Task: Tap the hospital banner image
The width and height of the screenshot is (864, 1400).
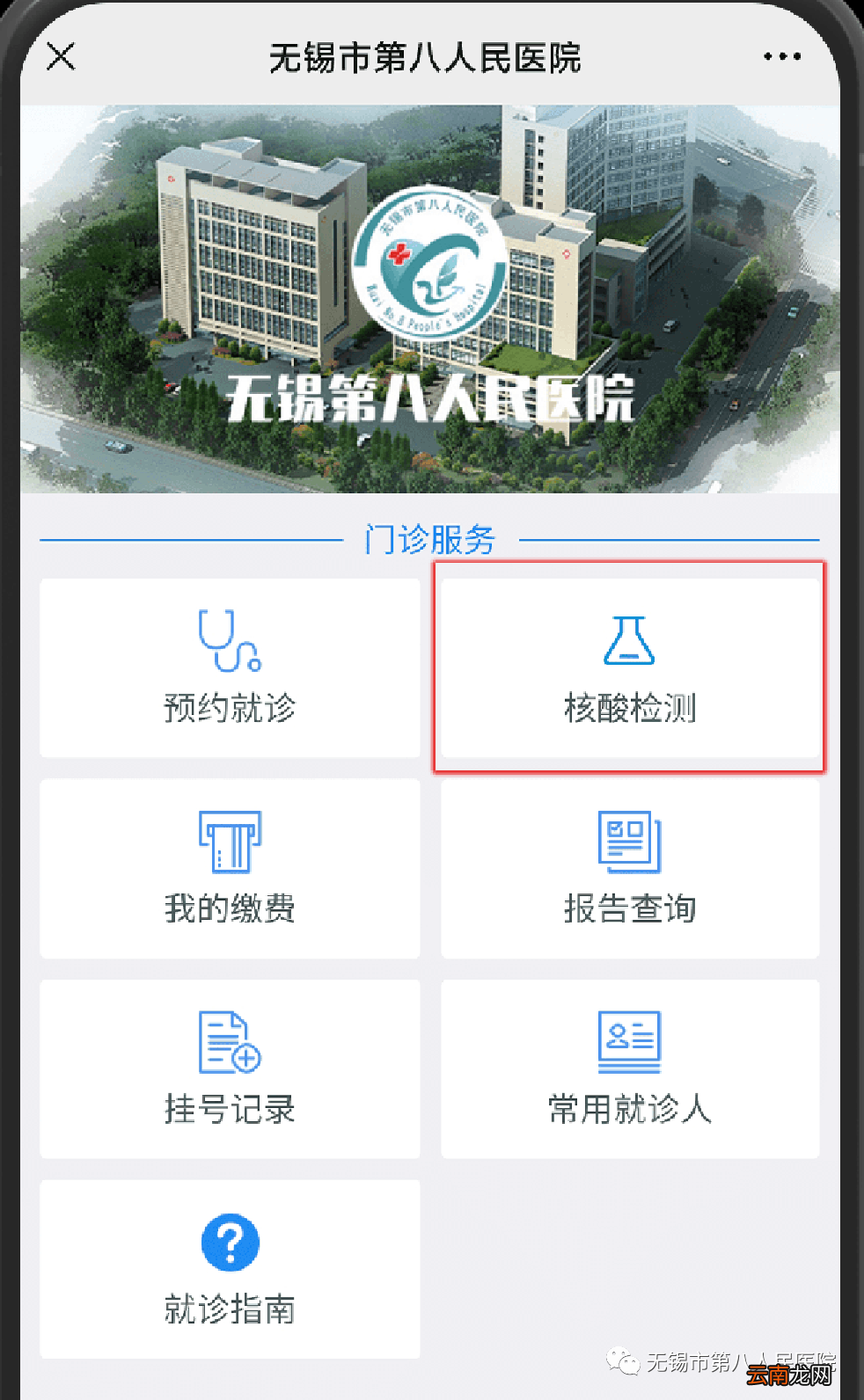Action: pos(431,299)
